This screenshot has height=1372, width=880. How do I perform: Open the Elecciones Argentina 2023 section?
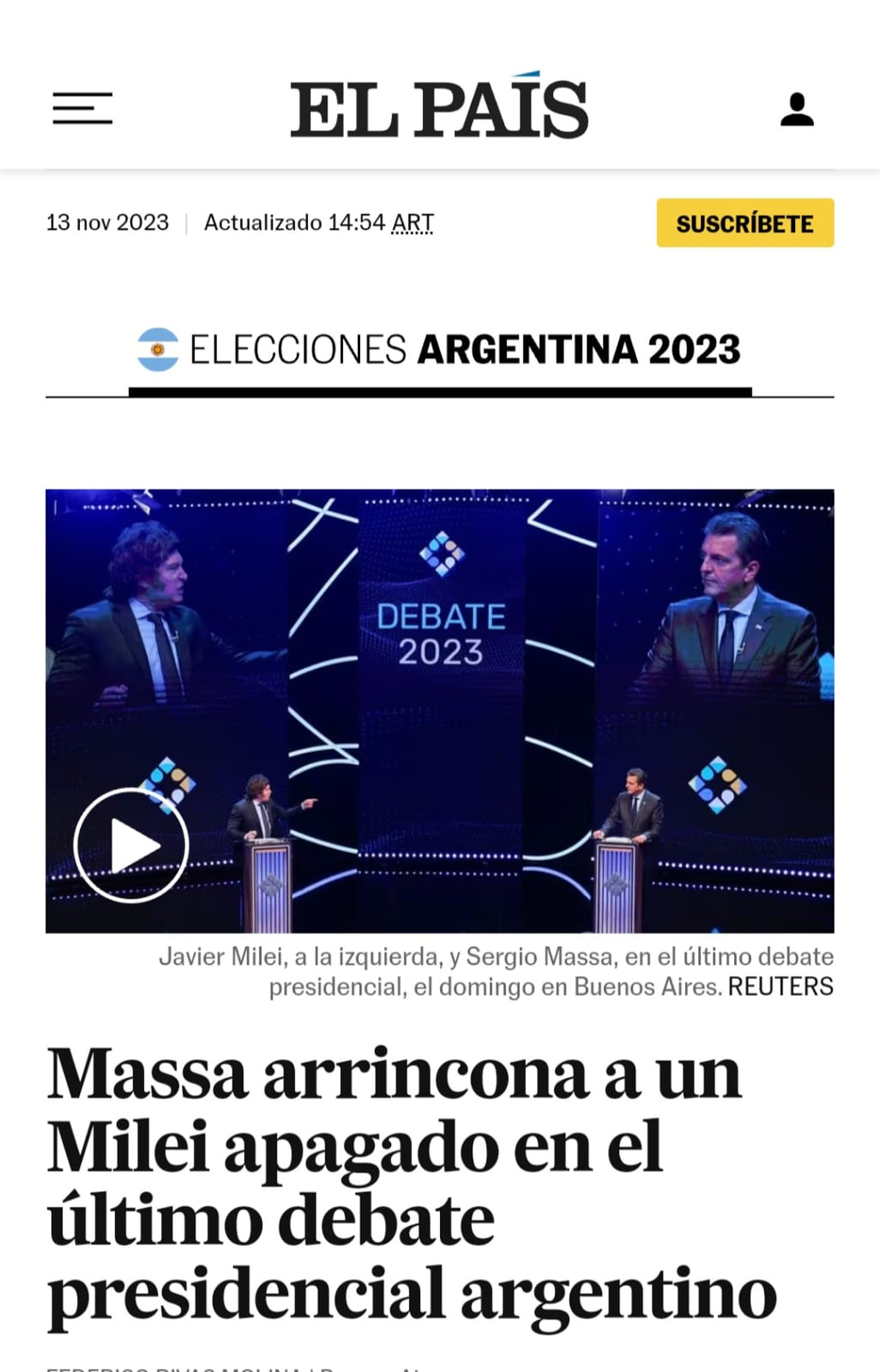click(440, 350)
